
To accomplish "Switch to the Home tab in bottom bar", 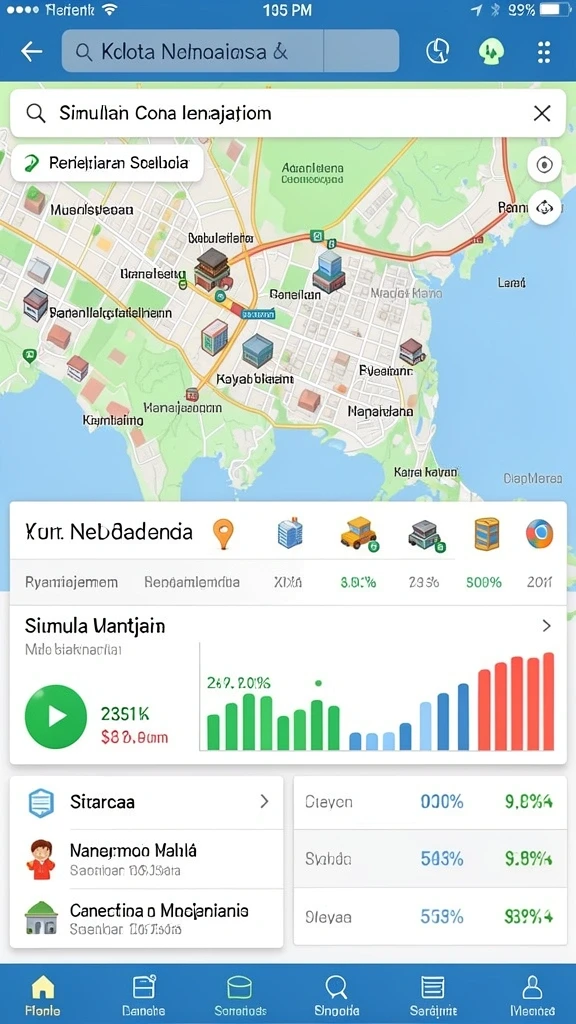I will click(43, 995).
